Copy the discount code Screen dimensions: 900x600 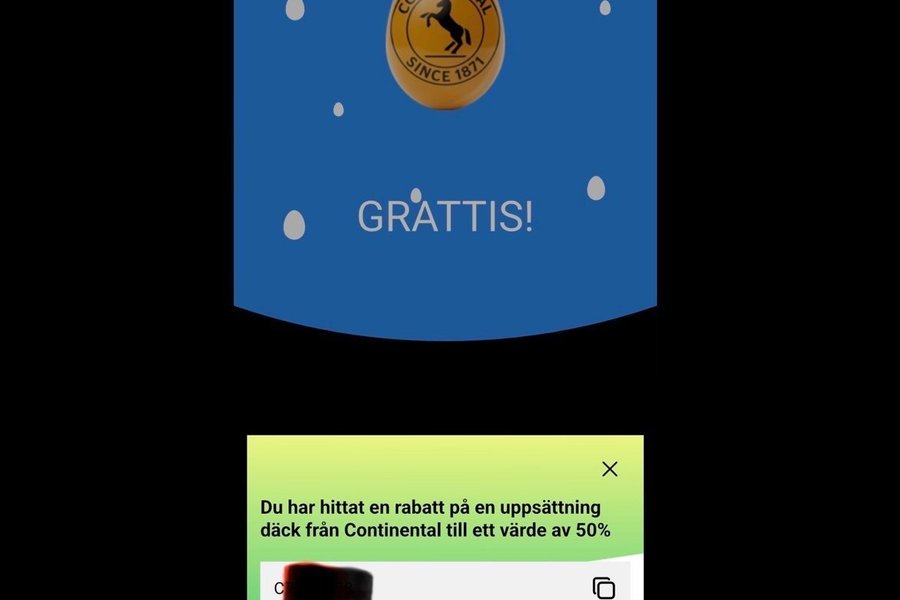(x=603, y=588)
